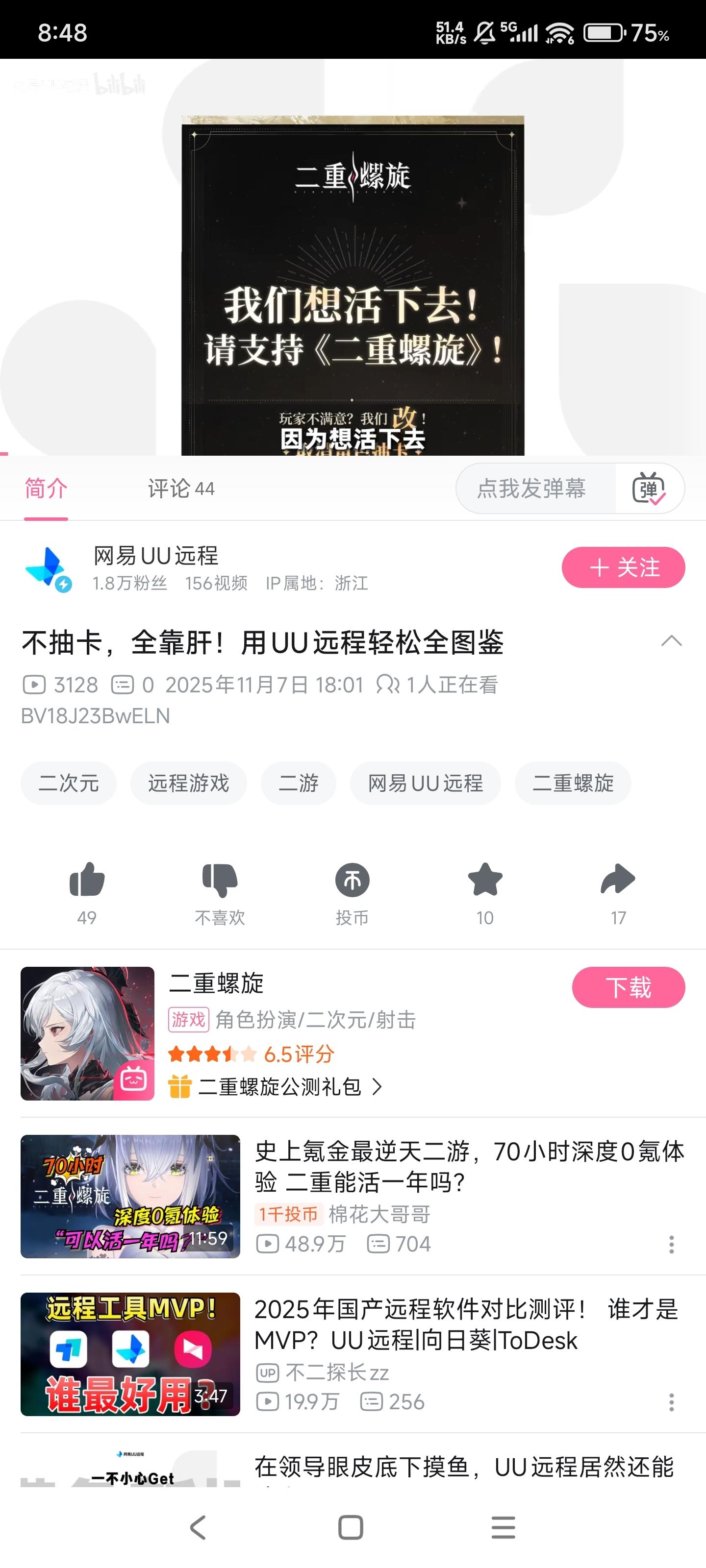Screen dimensions: 706x1568
Task: Open the 二重螺旋 tag chip
Action: click(573, 783)
